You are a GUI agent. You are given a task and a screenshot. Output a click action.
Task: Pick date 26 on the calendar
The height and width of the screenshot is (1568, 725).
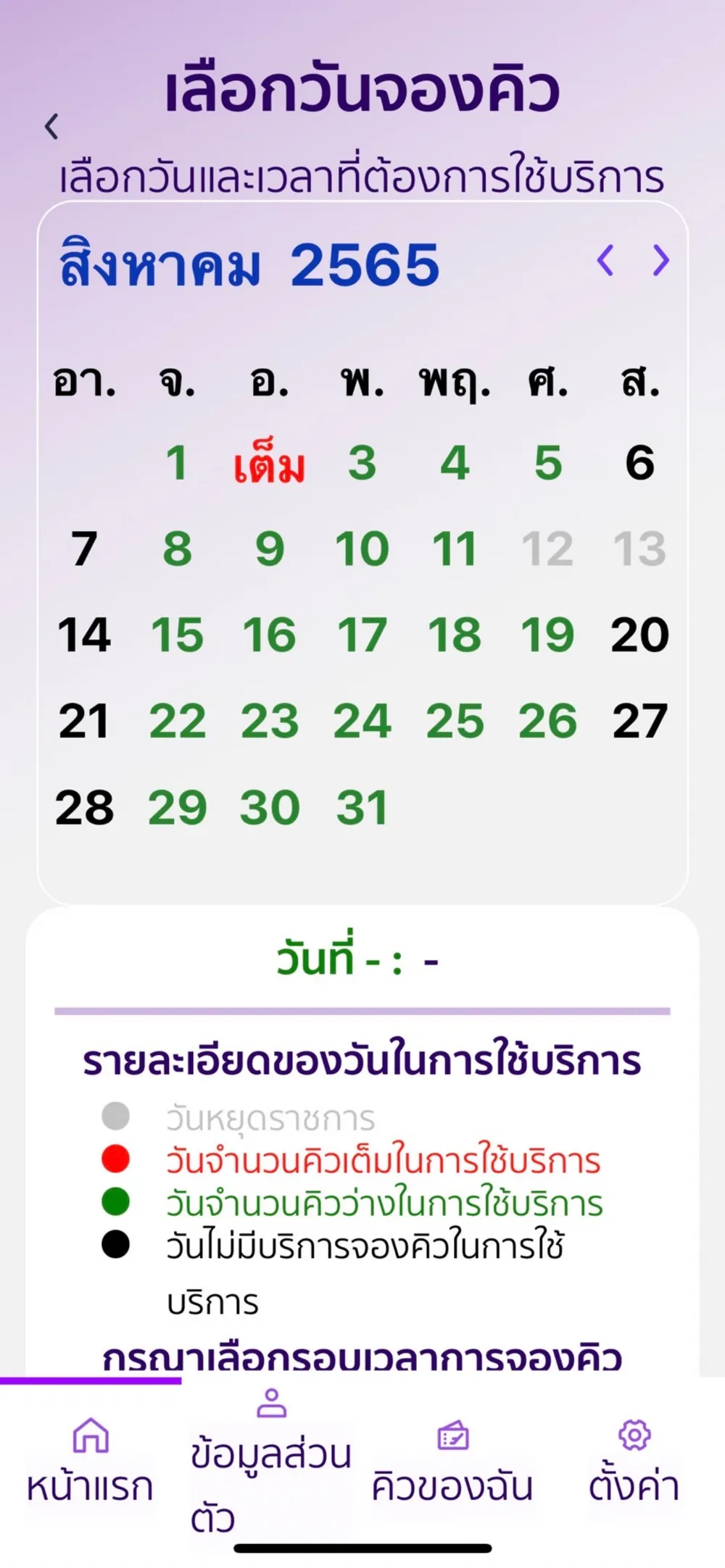point(547,721)
